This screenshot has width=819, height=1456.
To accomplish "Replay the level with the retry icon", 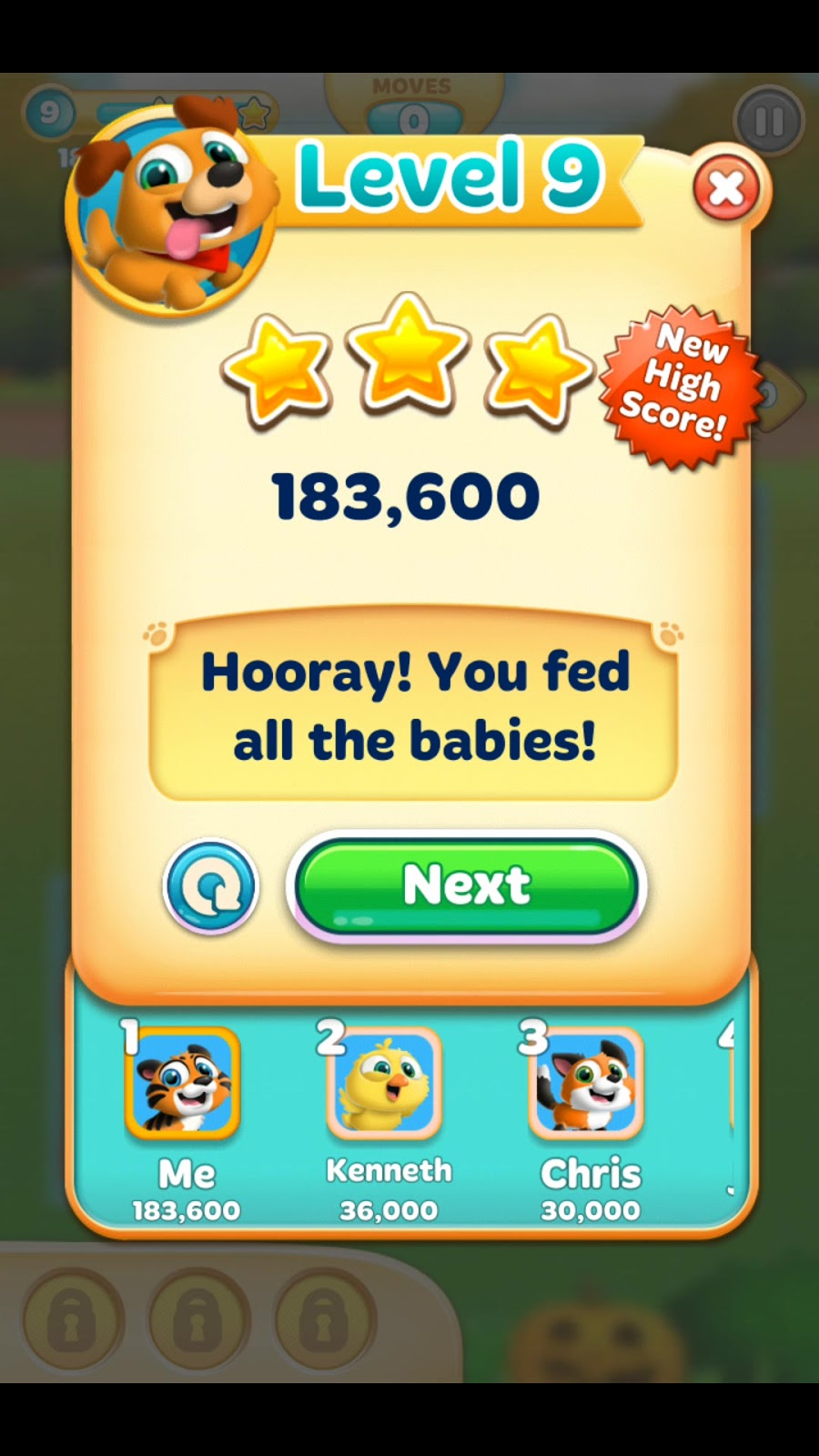I will click(x=211, y=887).
